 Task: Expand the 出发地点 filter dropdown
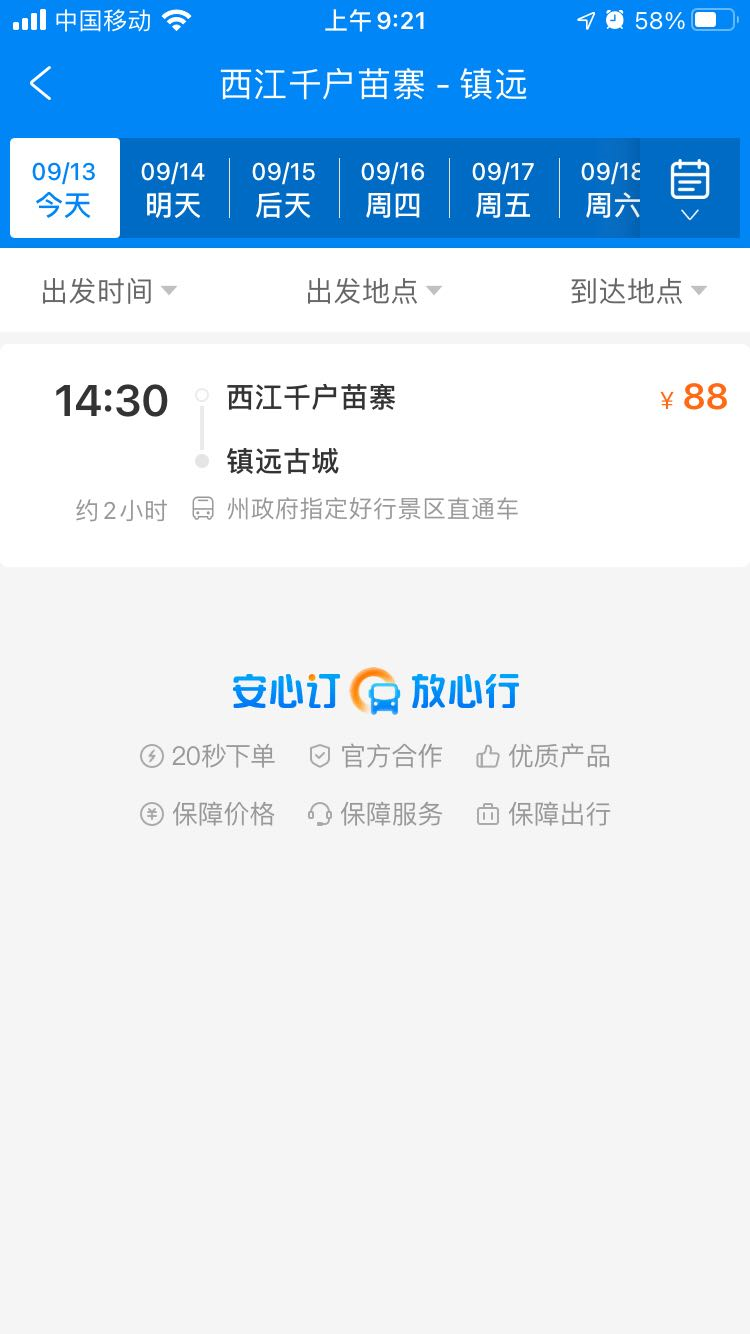tap(374, 291)
